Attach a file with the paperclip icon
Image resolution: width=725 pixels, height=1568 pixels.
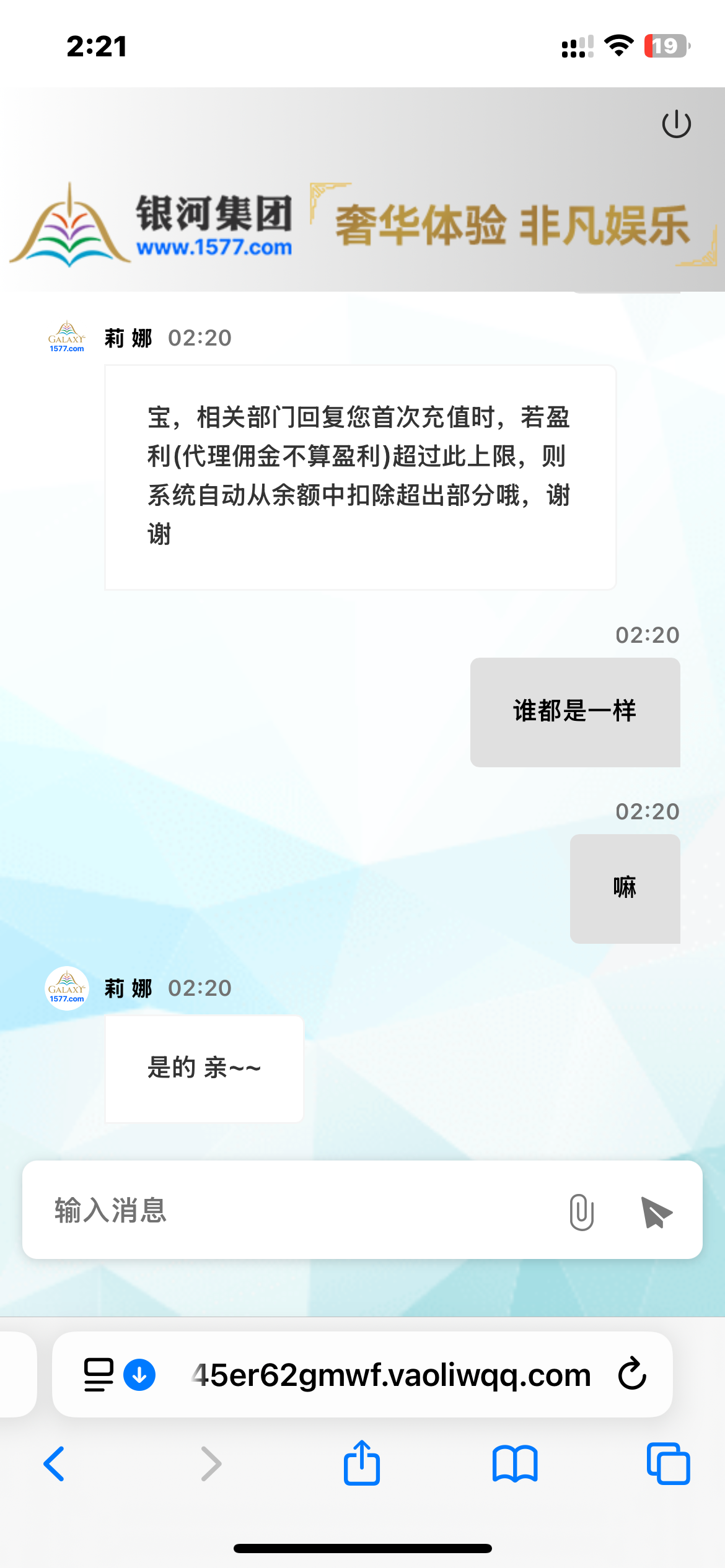point(581,1212)
